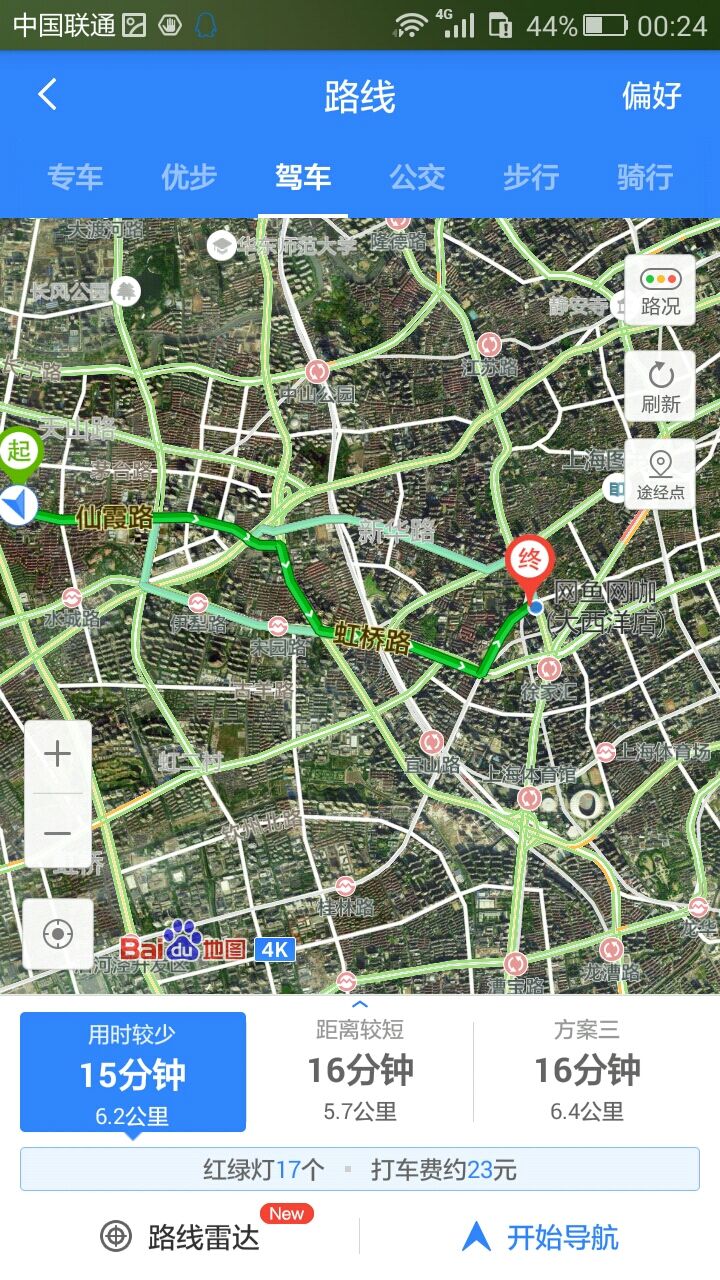
Task: Switch to the 公交 transit tab
Action: point(417,177)
